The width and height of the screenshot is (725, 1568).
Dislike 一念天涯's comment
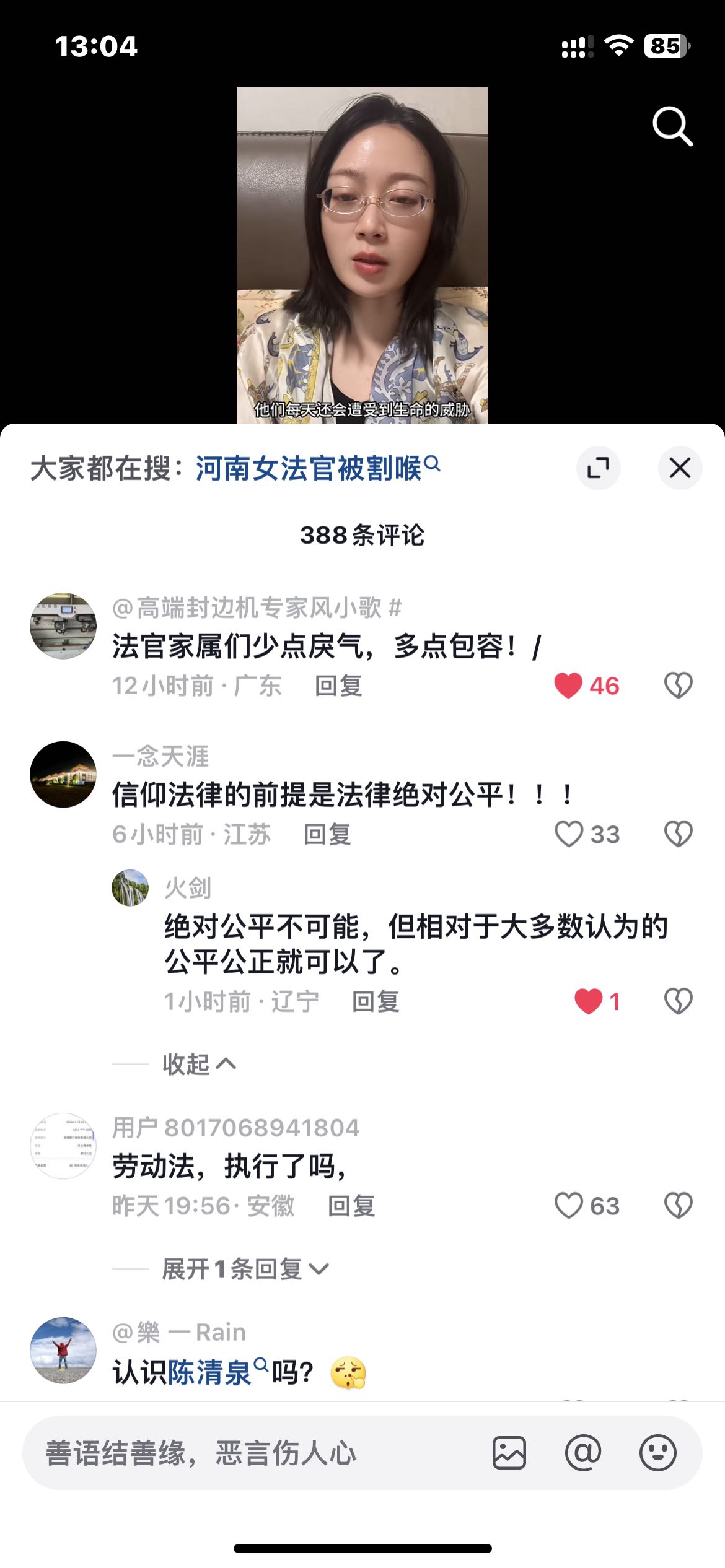pos(678,834)
